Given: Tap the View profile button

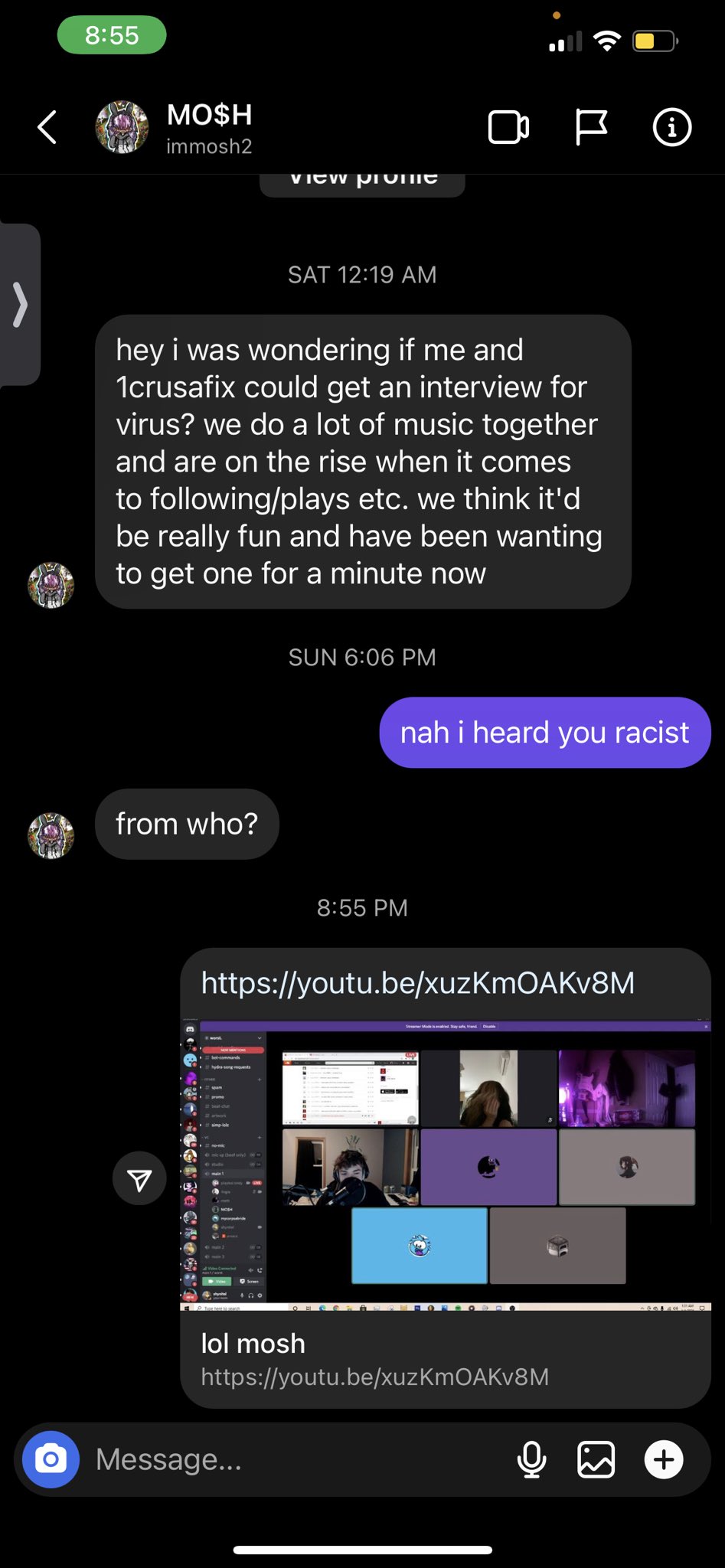Looking at the screenshot, I should [x=362, y=181].
